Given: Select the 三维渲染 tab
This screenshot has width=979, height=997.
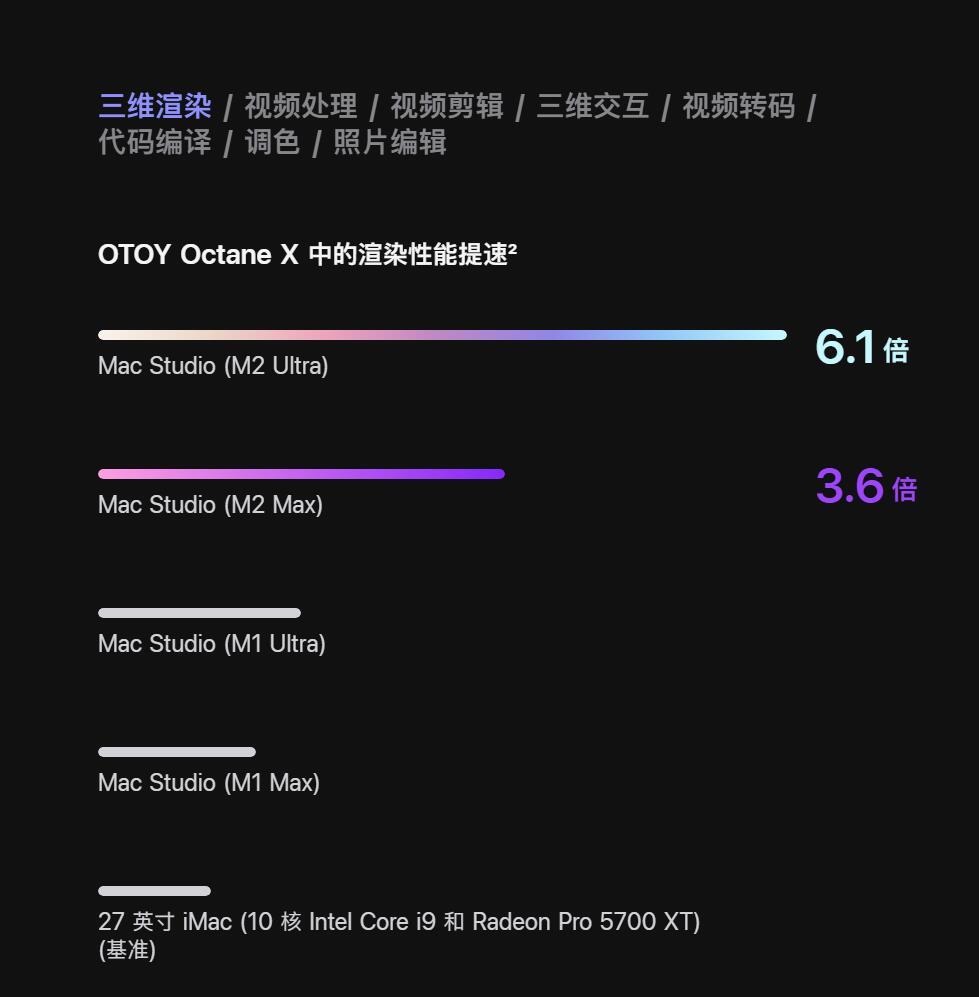Looking at the screenshot, I should pos(154,106).
